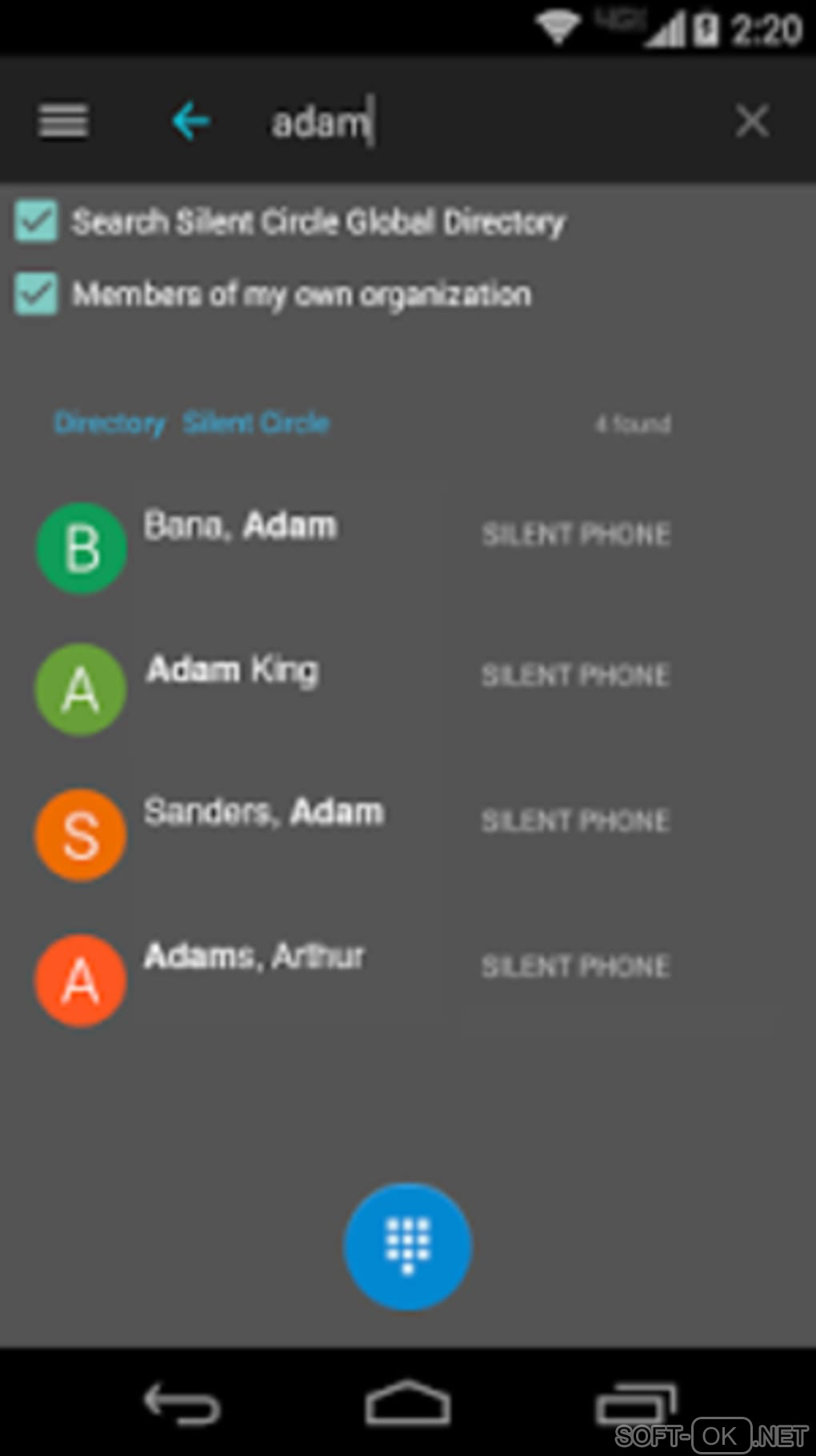The width and height of the screenshot is (816, 1456).
Task: Open the hamburger drawer menu
Action: tap(63, 122)
